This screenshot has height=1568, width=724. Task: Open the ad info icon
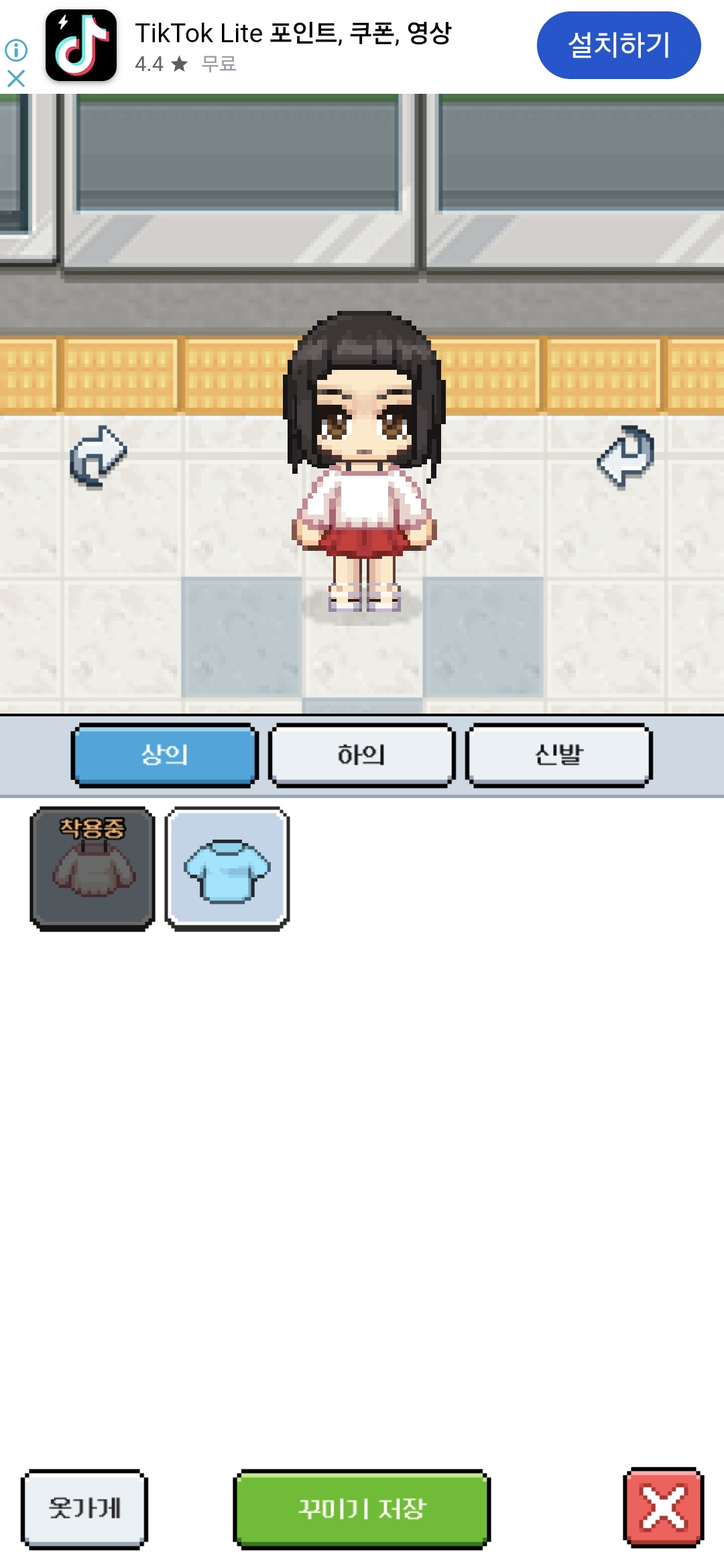pyautogui.click(x=16, y=50)
